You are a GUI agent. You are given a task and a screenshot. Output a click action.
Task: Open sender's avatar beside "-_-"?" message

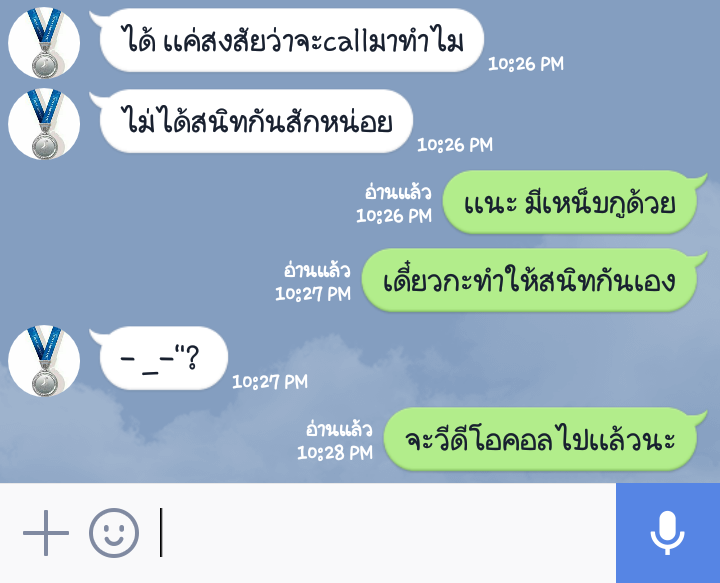pos(44,361)
